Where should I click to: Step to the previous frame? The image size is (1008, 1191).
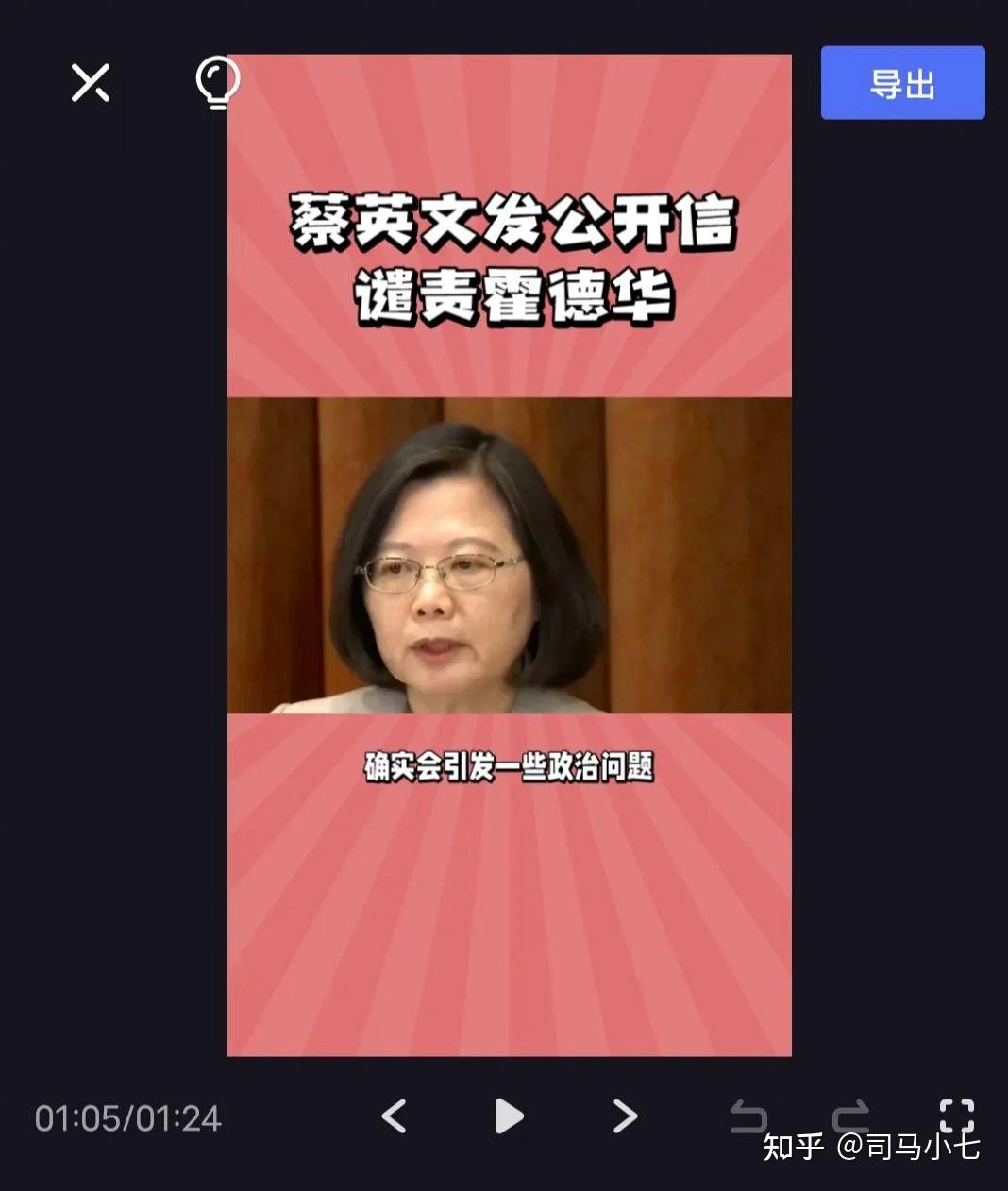pyautogui.click(x=394, y=1116)
